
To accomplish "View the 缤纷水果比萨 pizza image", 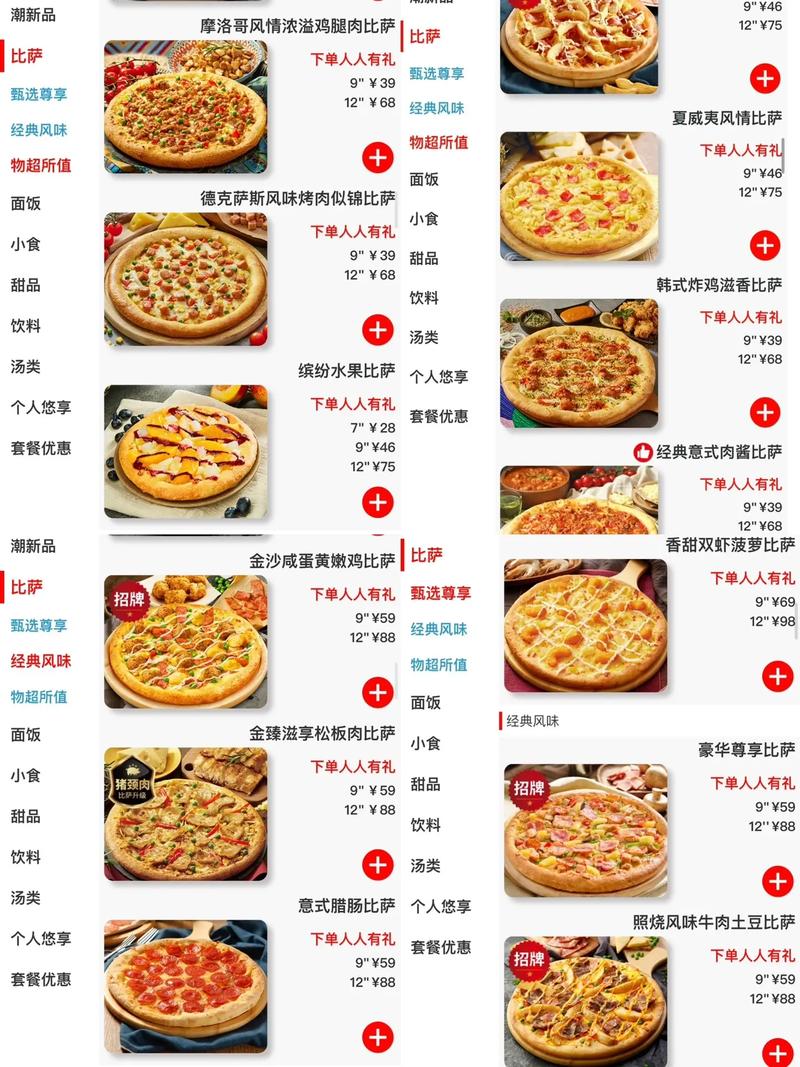I will pyautogui.click(x=186, y=452).
